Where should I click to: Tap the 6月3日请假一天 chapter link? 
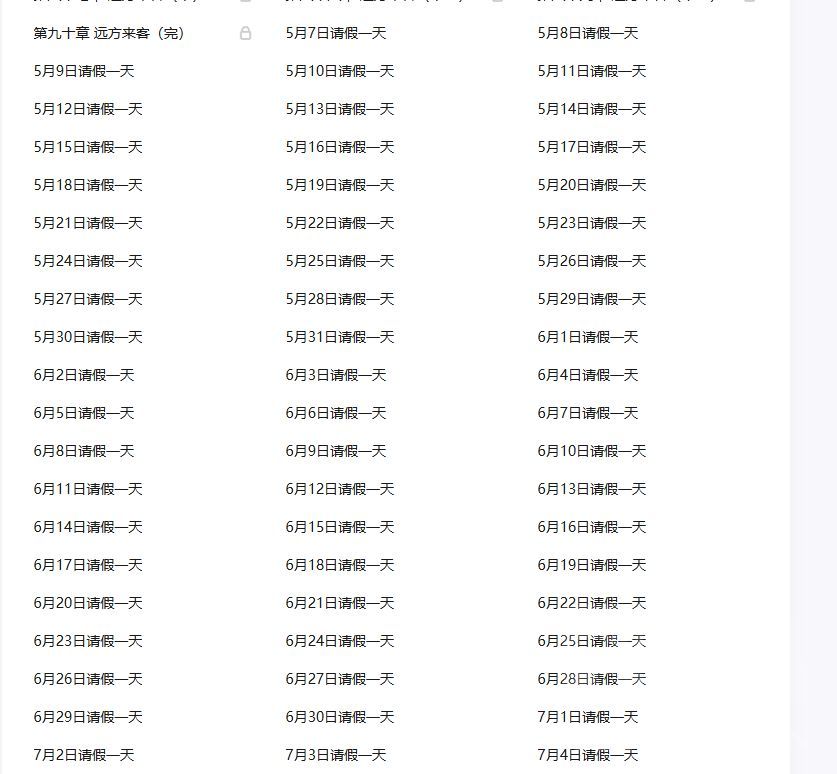(x=335, y=375)
